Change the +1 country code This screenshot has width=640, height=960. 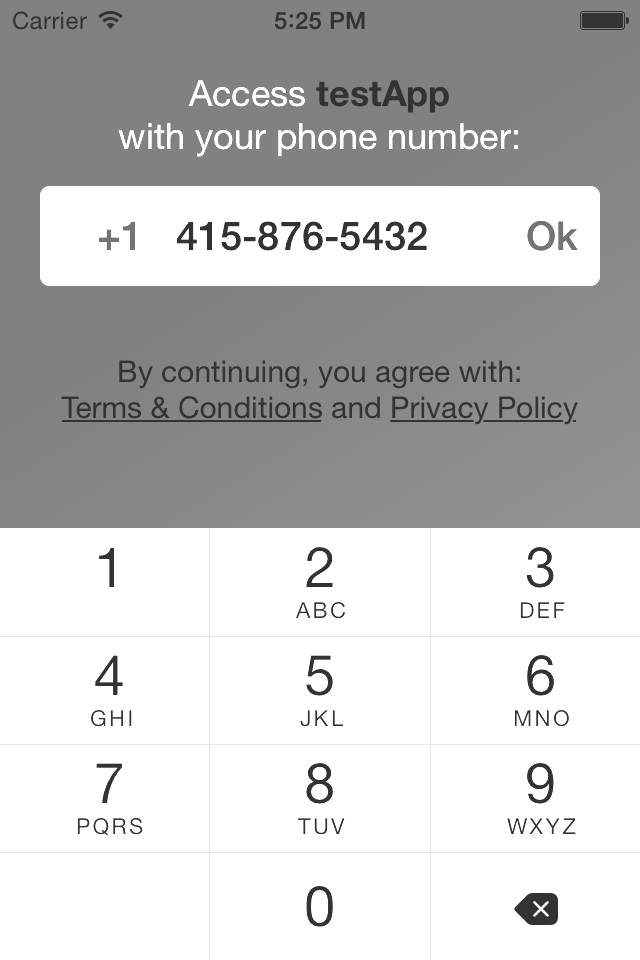(118, 238)
